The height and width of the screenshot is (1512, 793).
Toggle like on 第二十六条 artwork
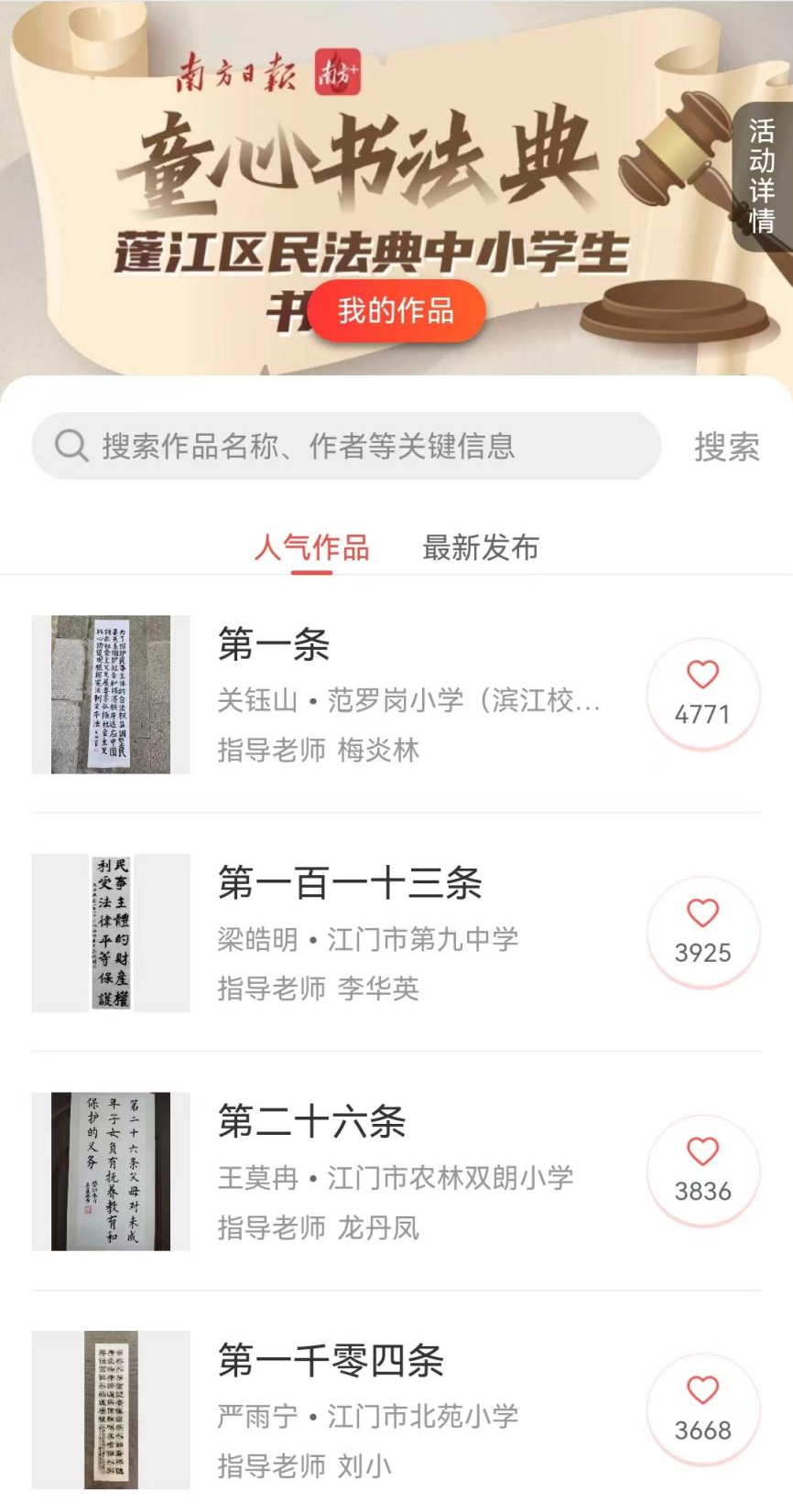tap(703, 1150)
